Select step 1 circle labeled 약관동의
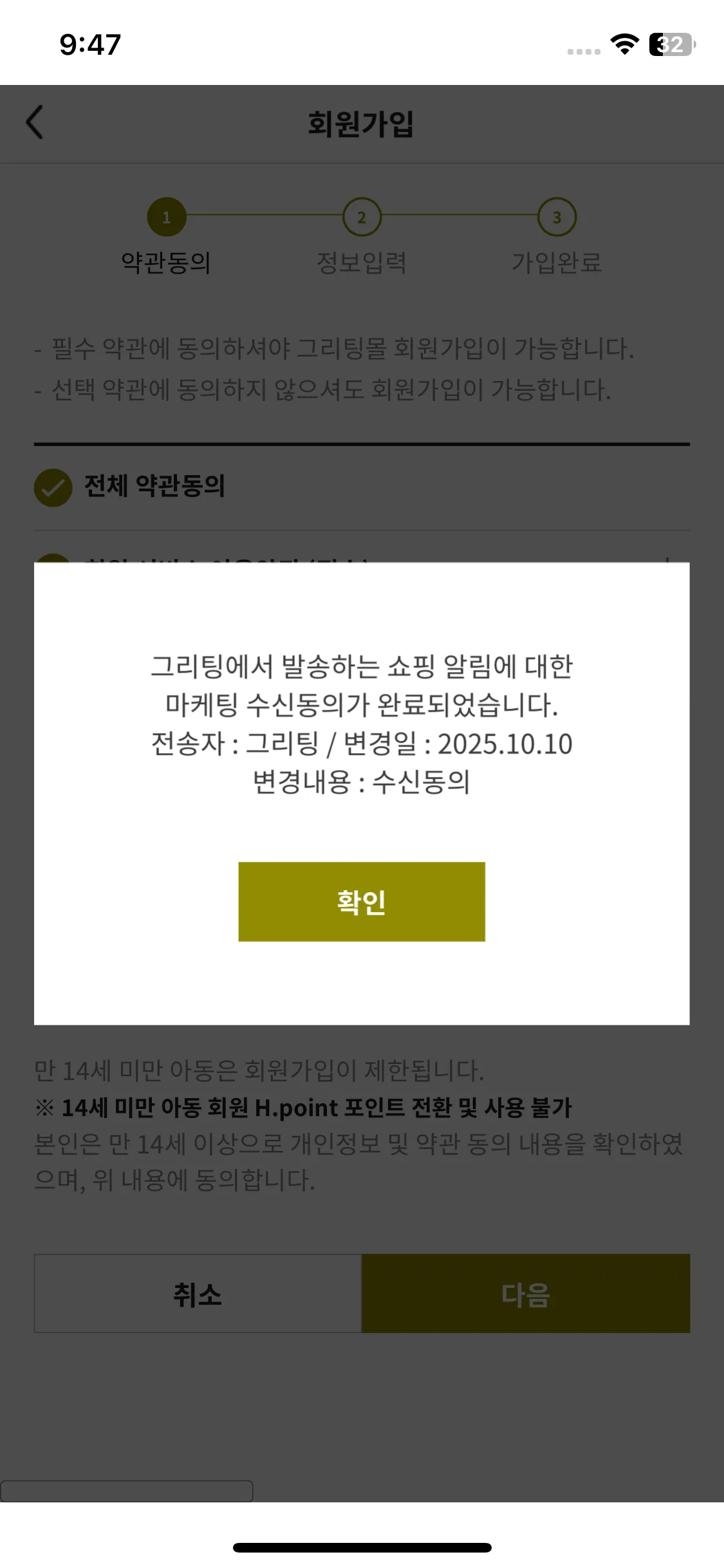Screen dimensions: 724x1568 tap(167, 218)
